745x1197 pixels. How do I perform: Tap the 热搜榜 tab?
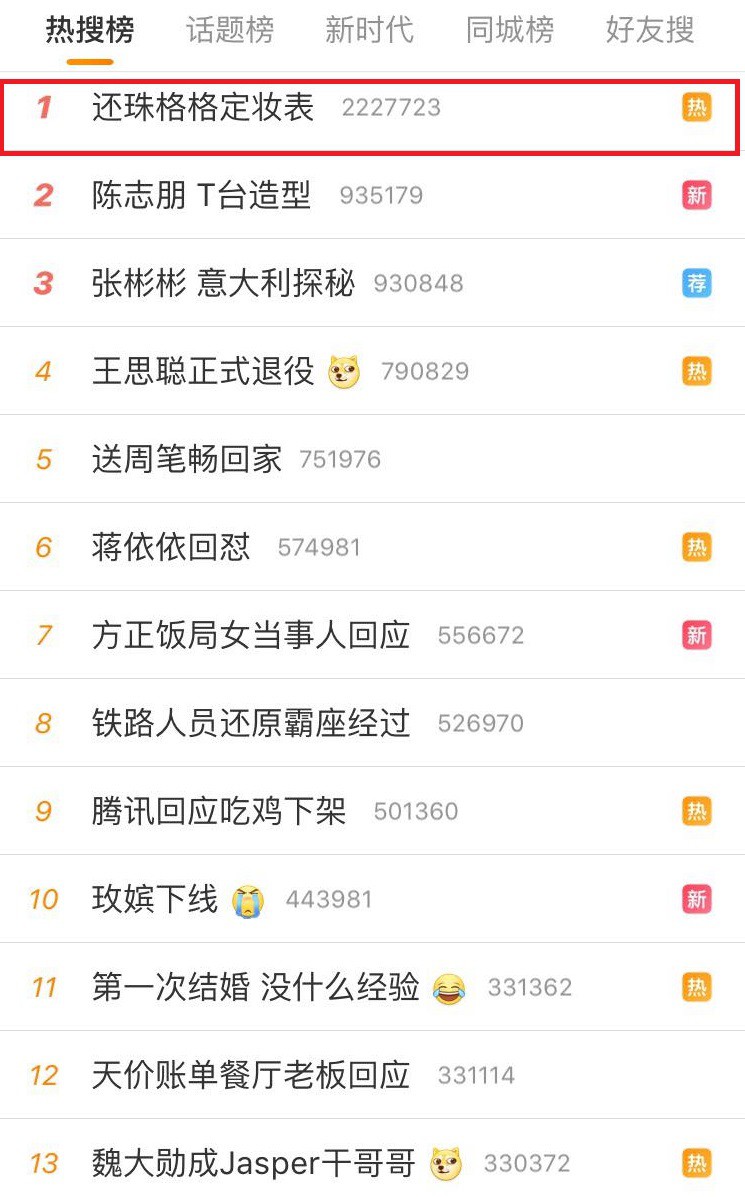click(90, 30)
